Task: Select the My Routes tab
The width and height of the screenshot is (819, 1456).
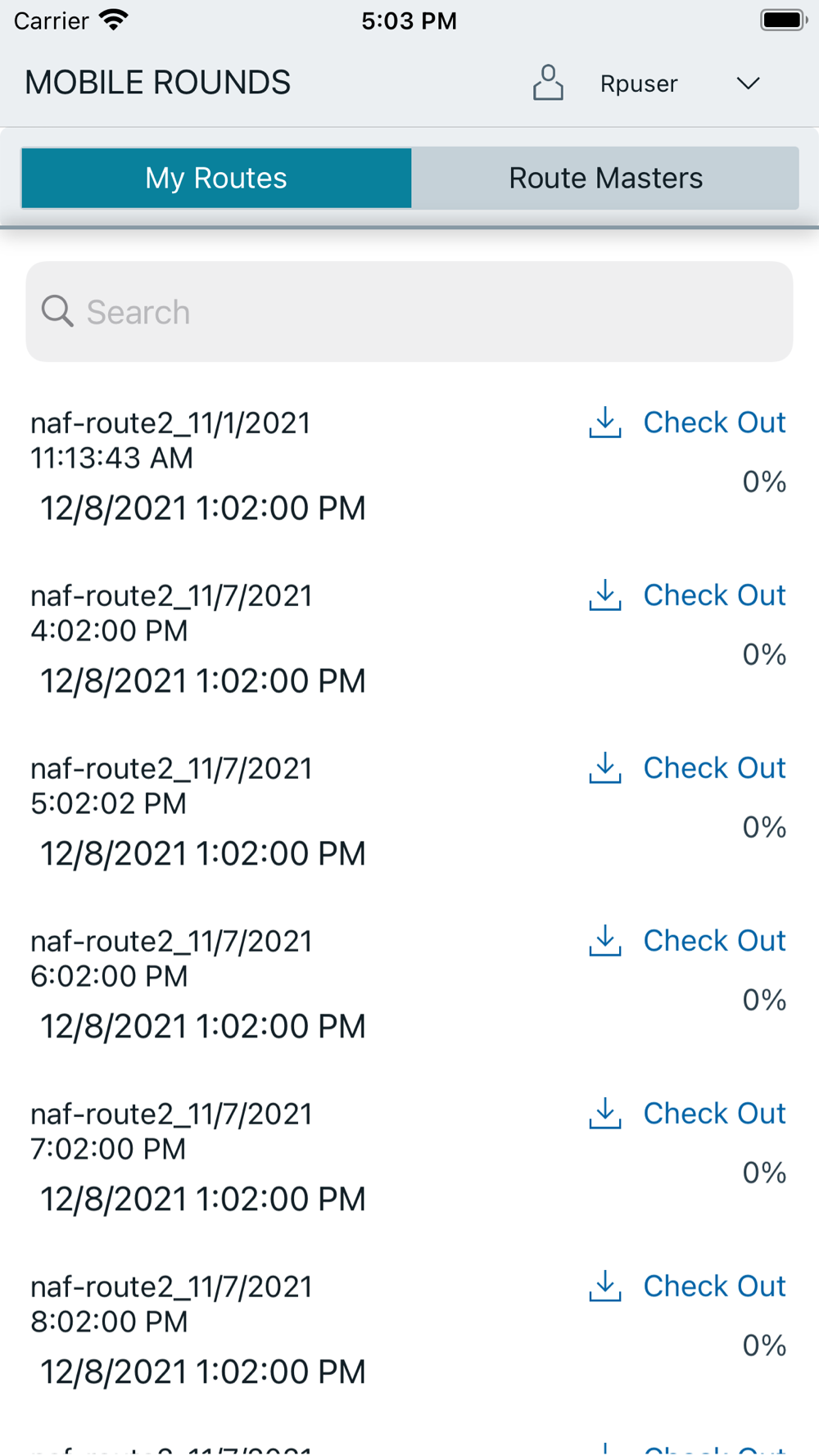Action: [216, 178]
